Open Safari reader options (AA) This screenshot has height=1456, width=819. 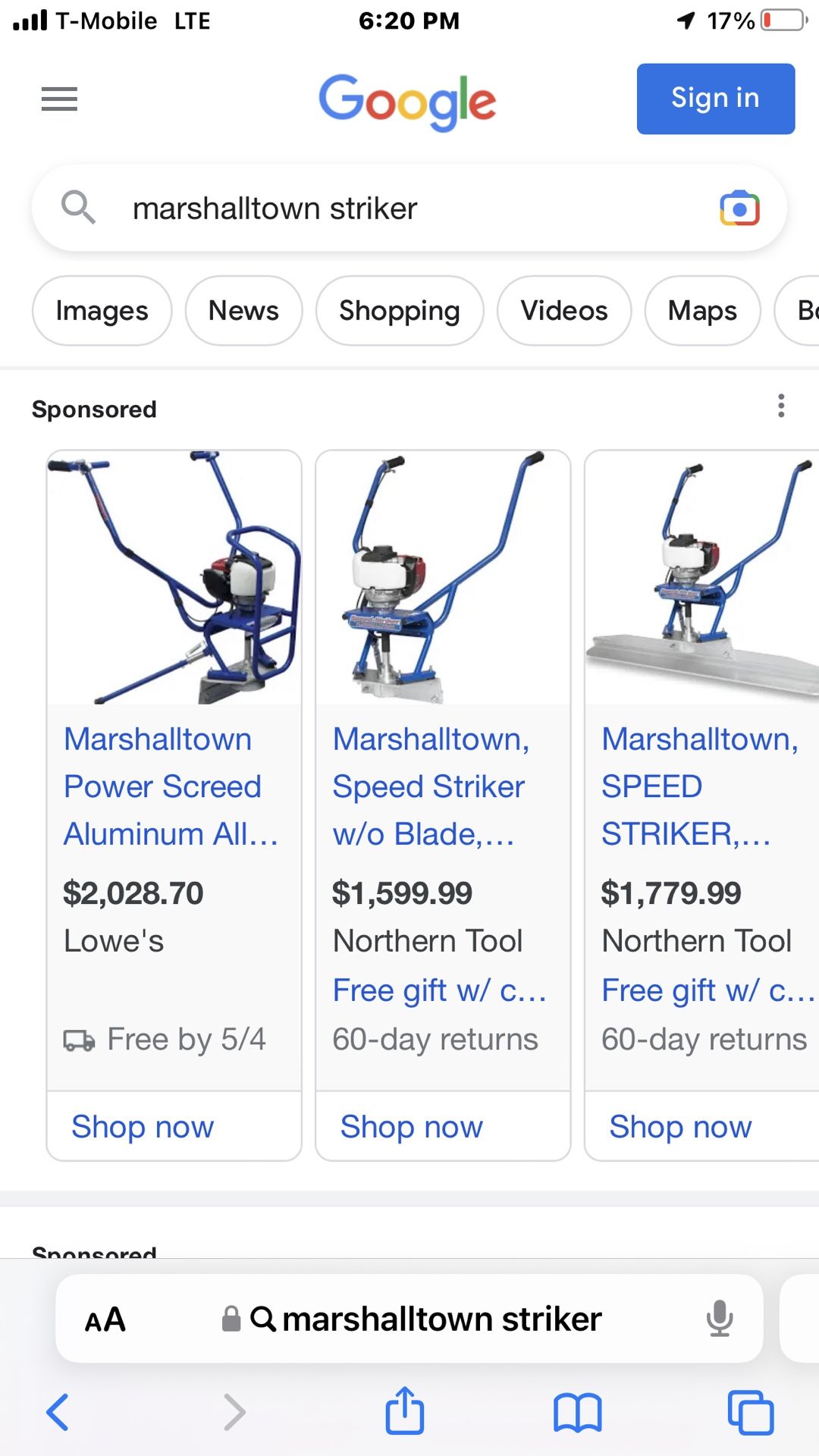tap(105, 1320)
